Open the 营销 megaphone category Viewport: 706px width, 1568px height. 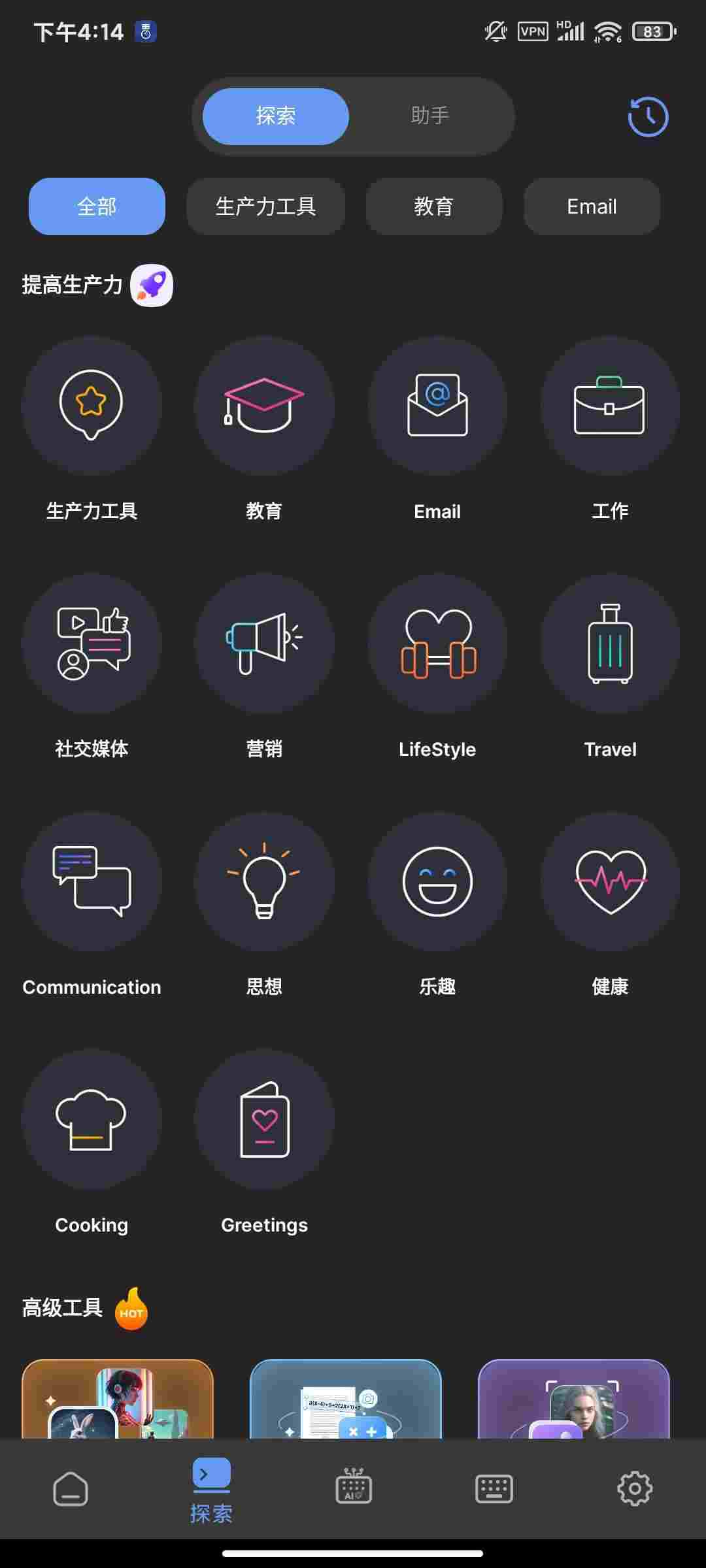coord(264,644)
